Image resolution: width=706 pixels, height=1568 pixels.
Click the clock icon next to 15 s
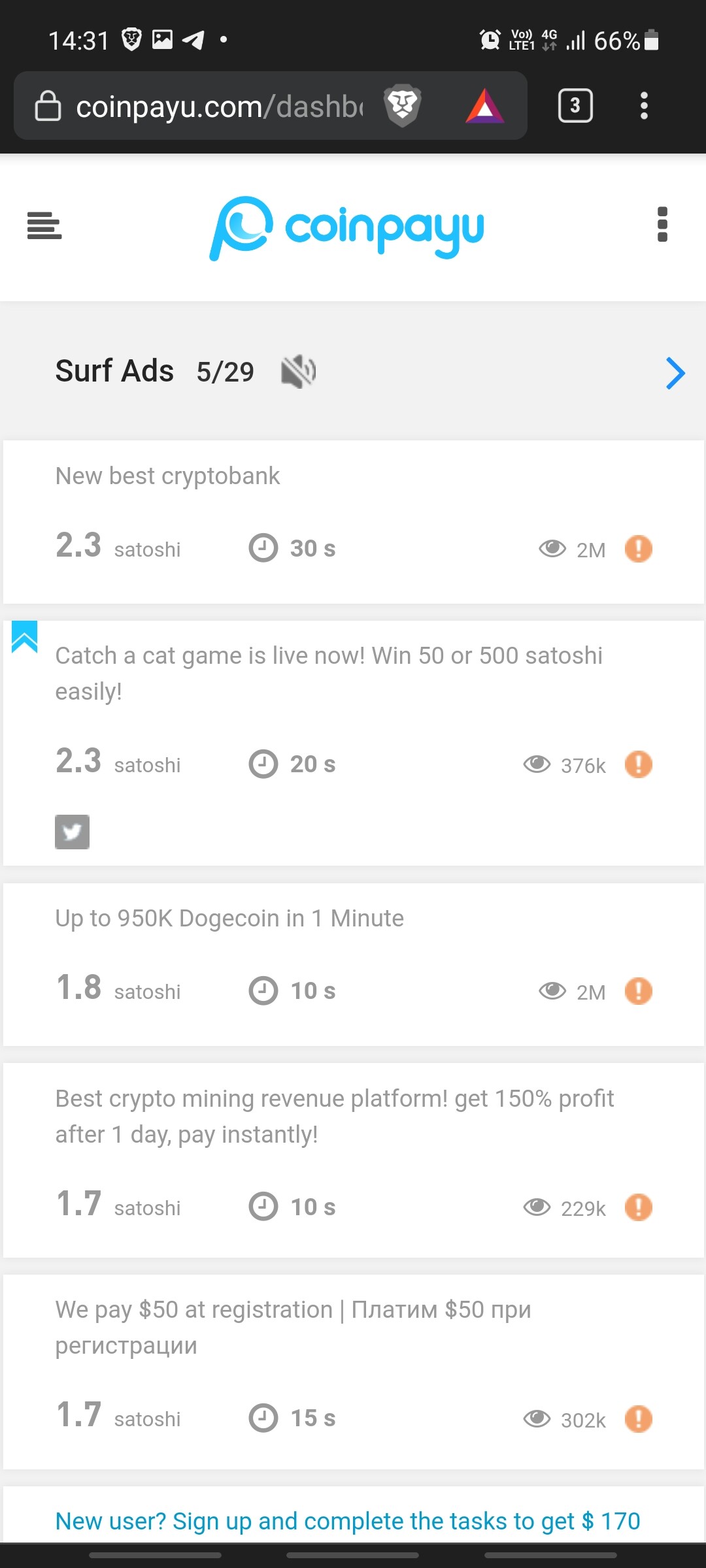coord(262,1419)
